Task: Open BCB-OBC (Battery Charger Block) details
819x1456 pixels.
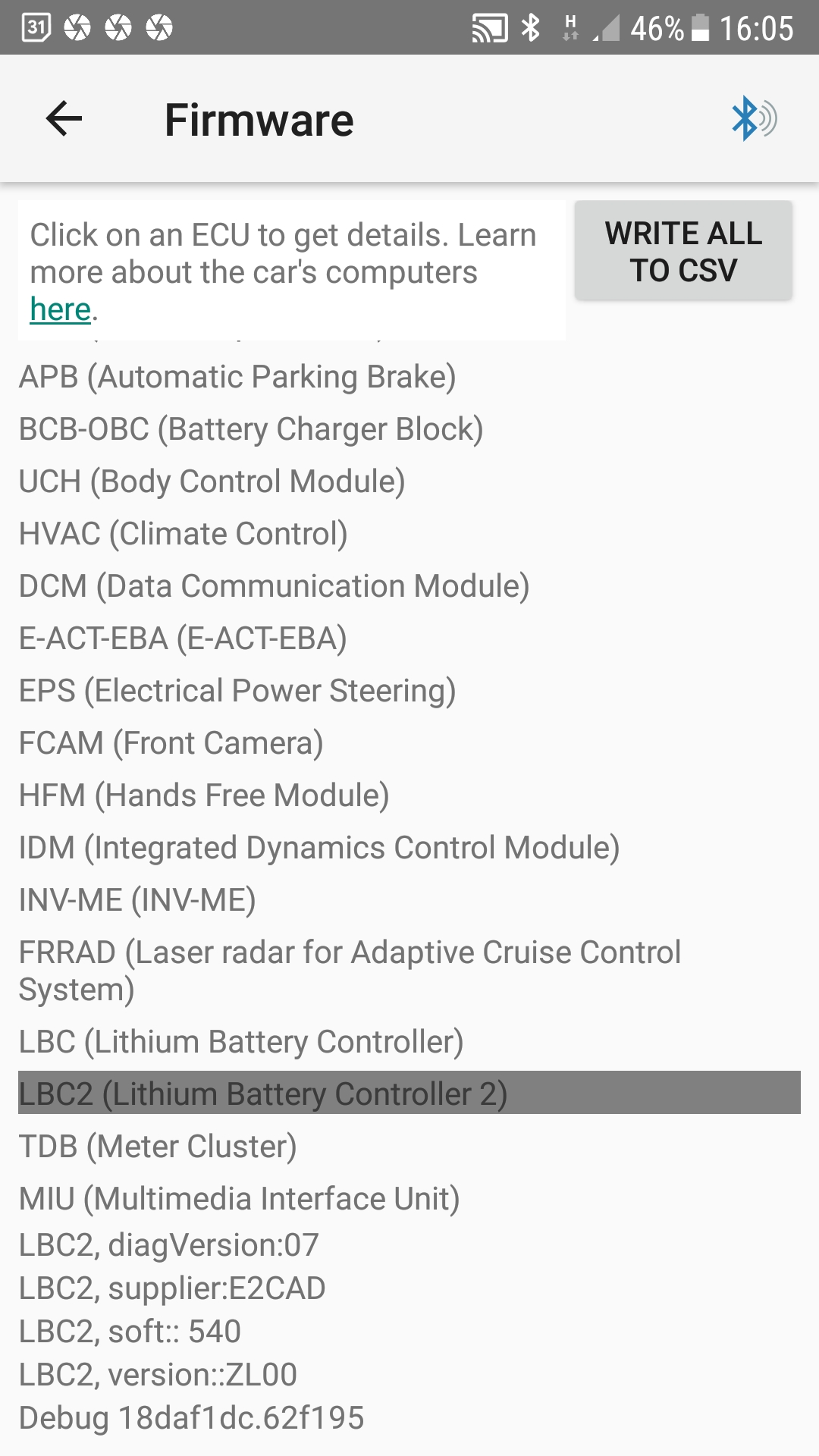Action: click(409, 429)
